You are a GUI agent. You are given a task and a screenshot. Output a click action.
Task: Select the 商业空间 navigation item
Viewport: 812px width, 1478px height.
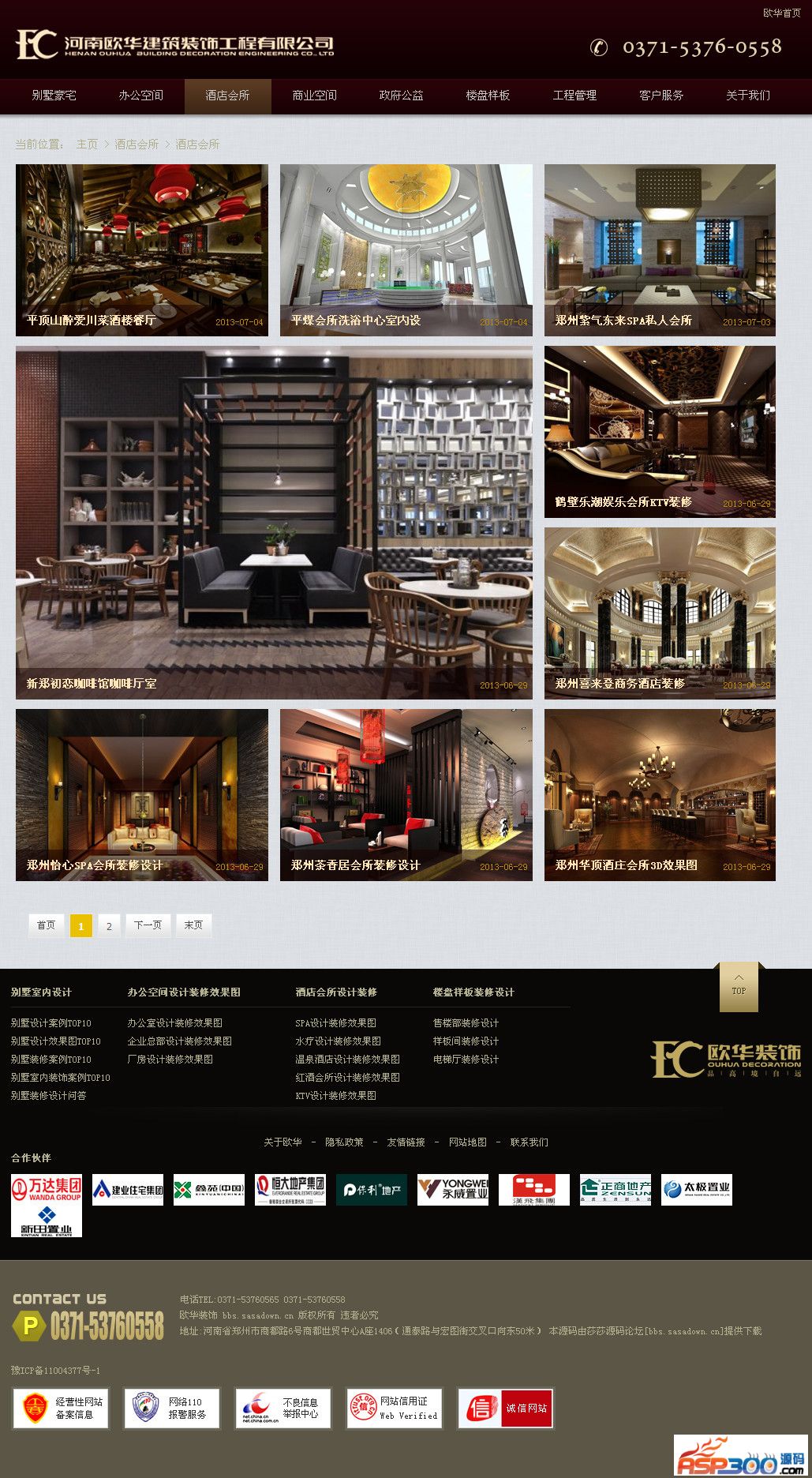[314, 96]
